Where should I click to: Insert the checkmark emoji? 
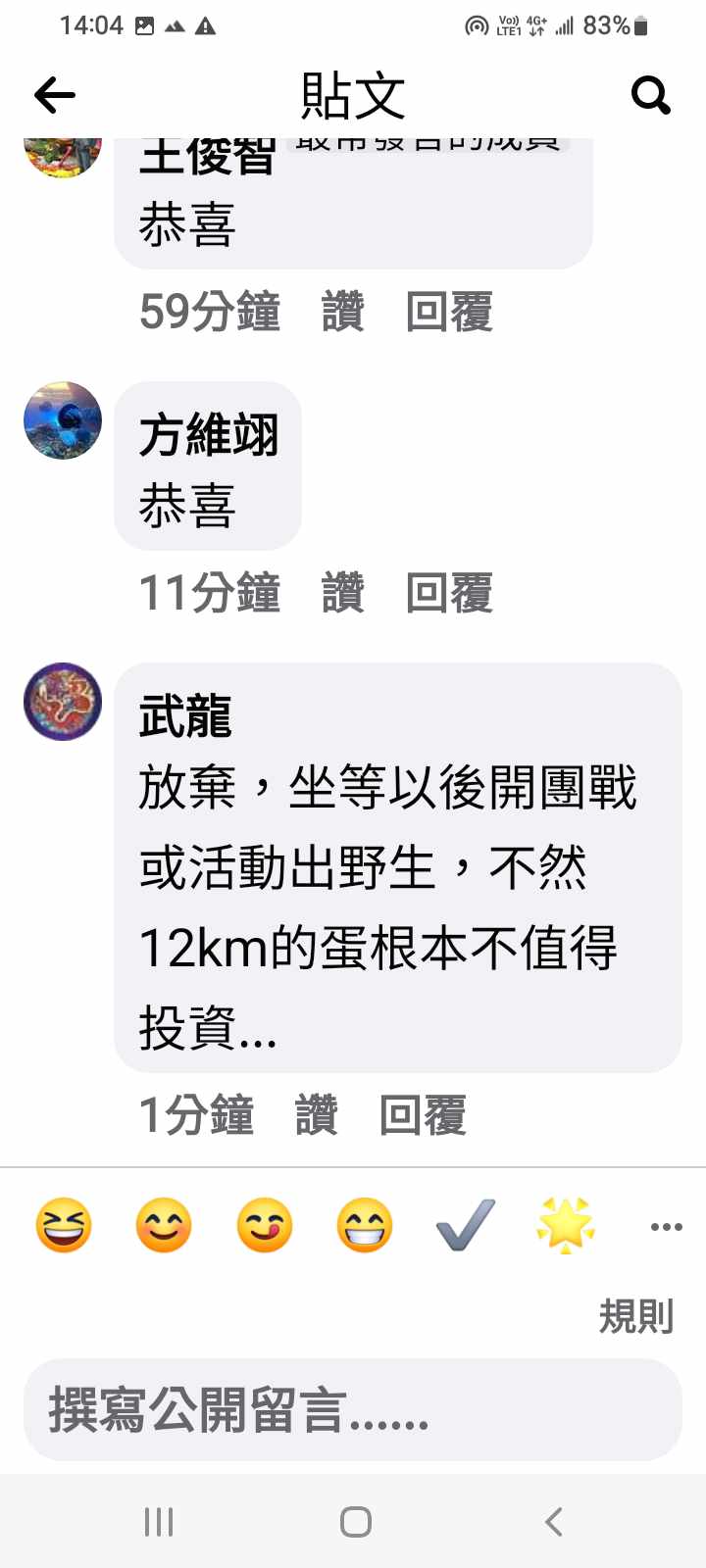(x=466, y=1225)
